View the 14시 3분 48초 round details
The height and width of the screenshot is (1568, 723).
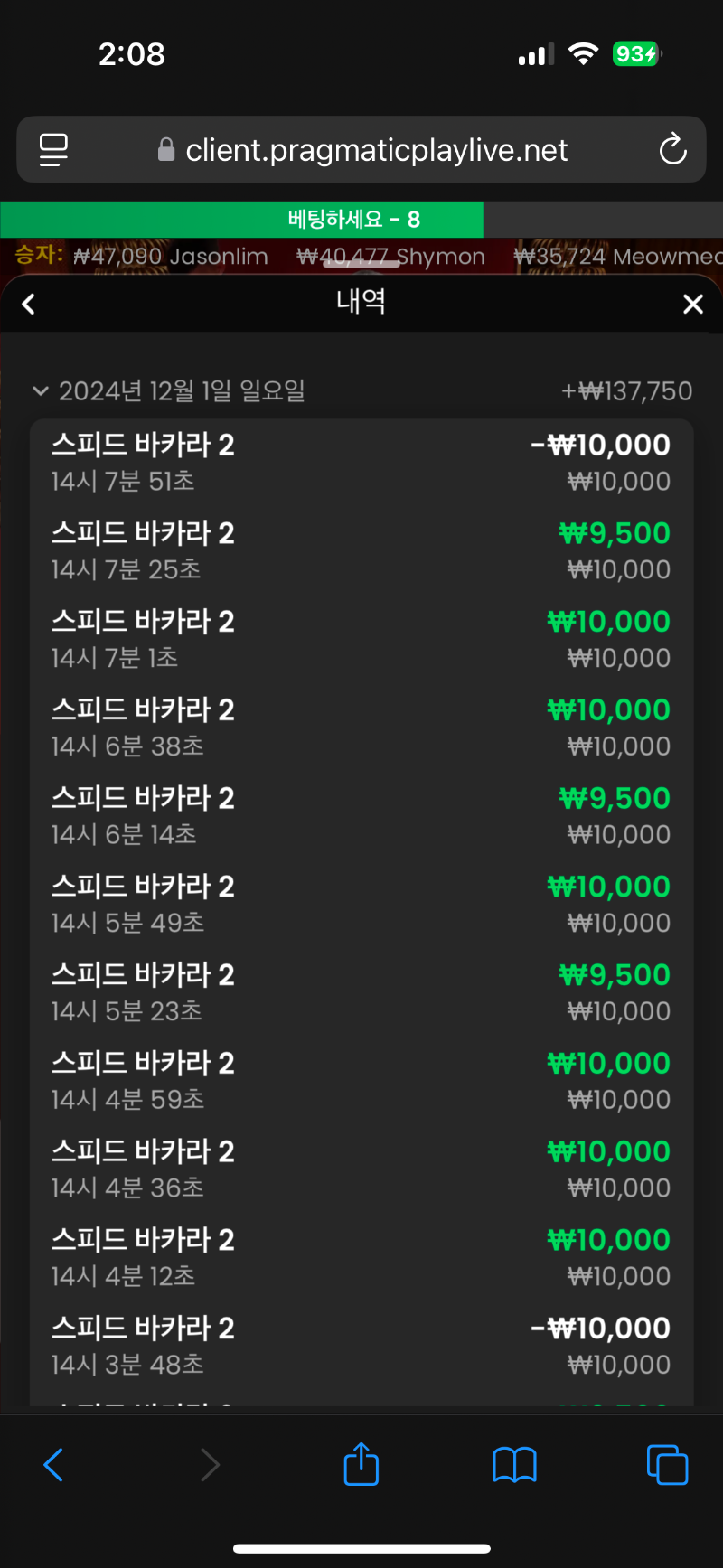tap(361, 1347)
